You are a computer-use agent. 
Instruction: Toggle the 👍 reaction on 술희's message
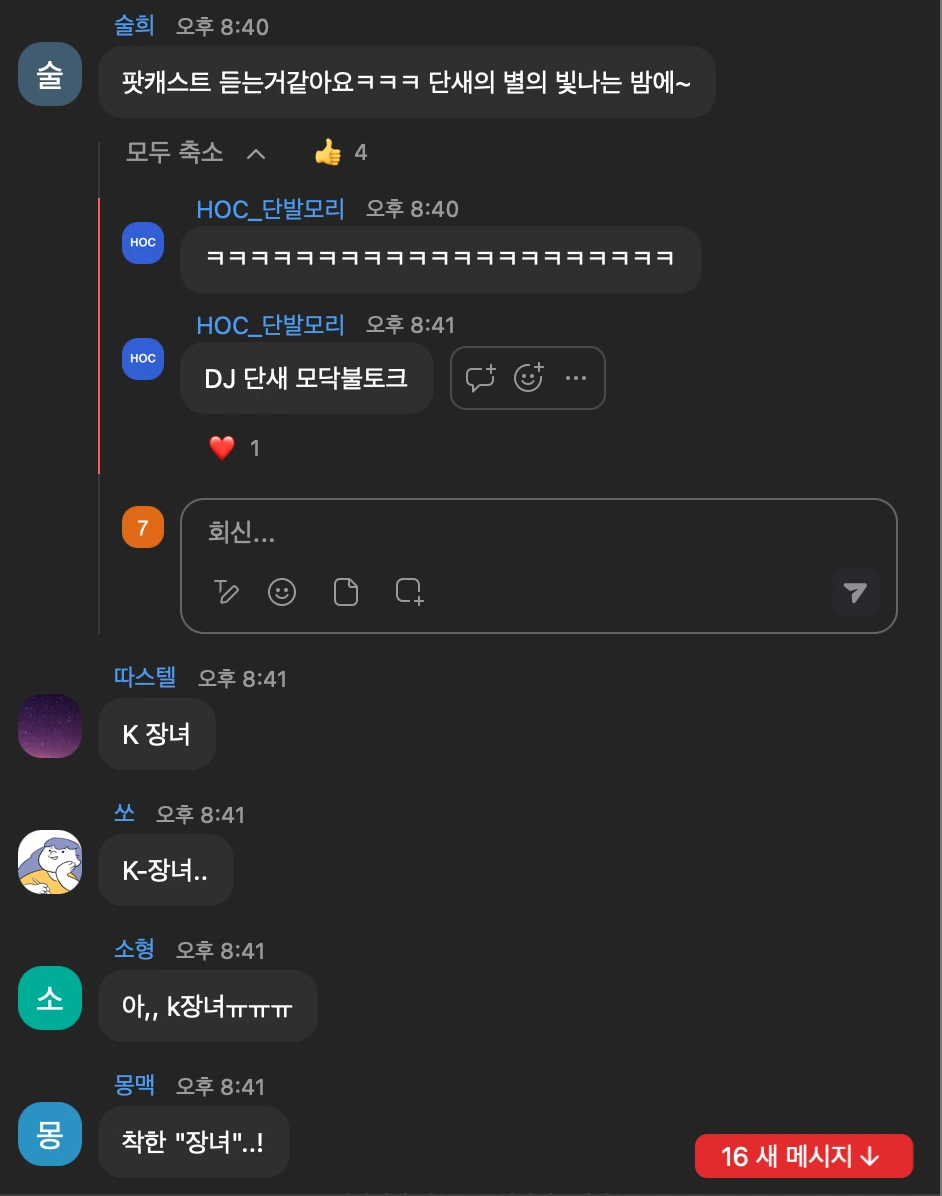click(340, 152)
